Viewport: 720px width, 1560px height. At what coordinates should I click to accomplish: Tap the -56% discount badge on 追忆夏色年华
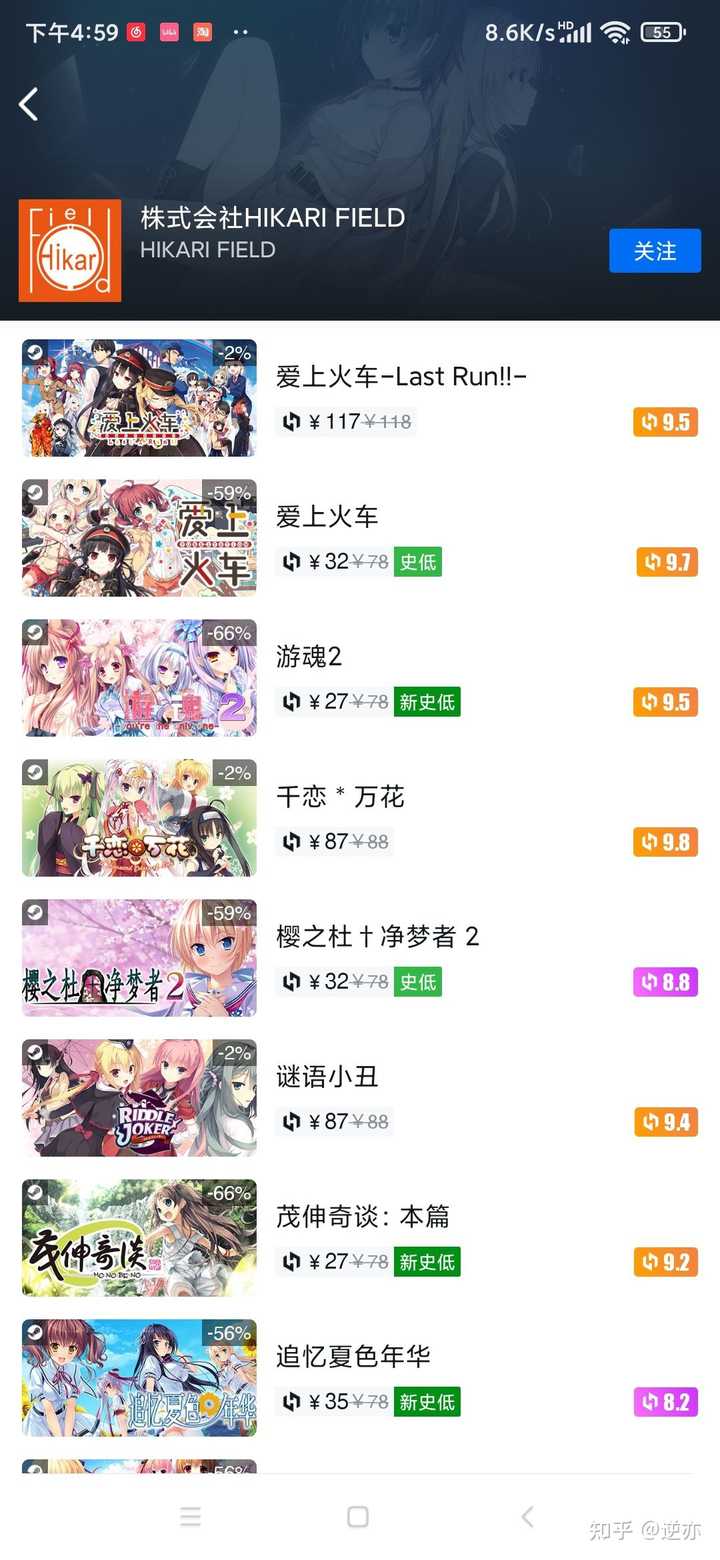[227, 1333]
